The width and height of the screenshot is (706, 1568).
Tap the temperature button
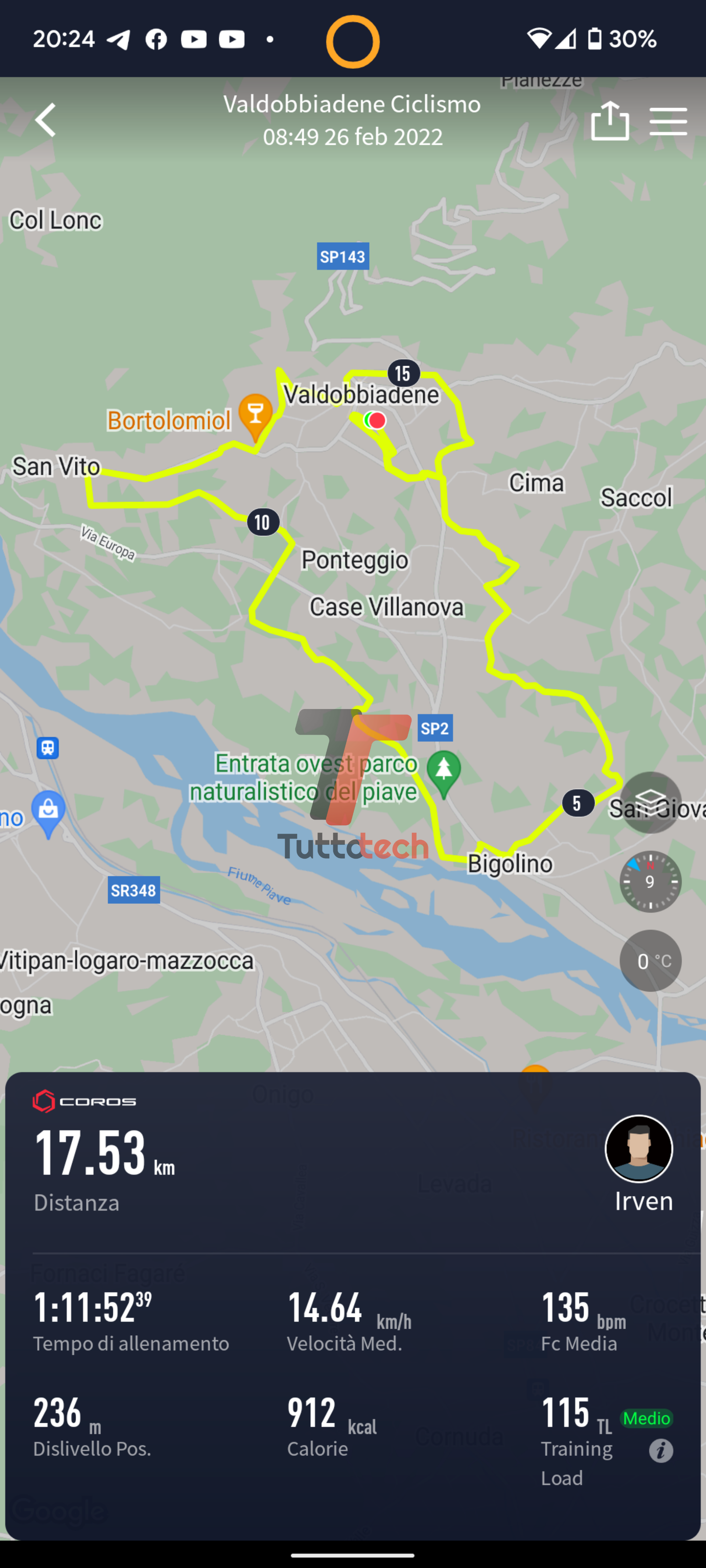pos(650,960)
